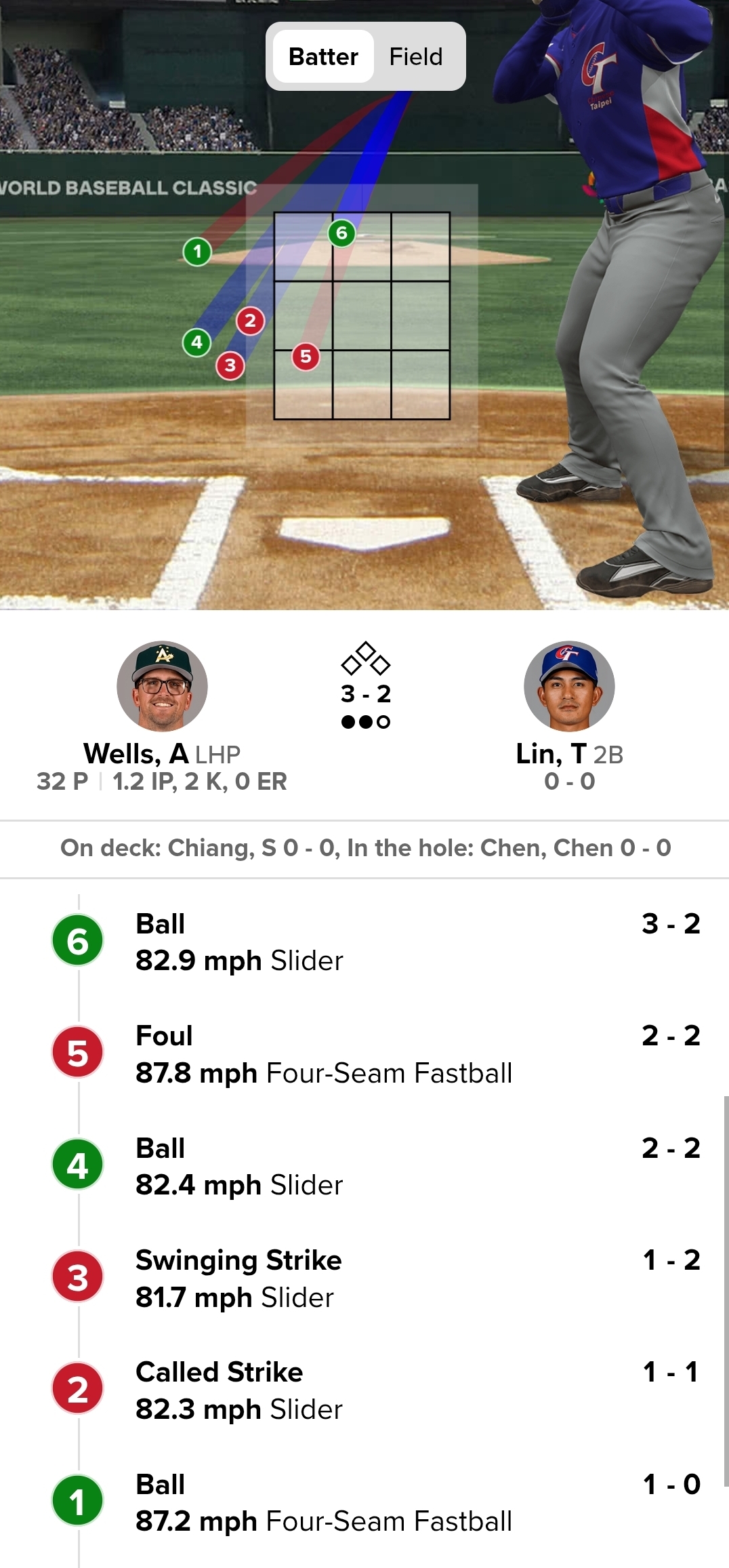Select the Batter view tab

pyautogui.click(x=323, y=57)
